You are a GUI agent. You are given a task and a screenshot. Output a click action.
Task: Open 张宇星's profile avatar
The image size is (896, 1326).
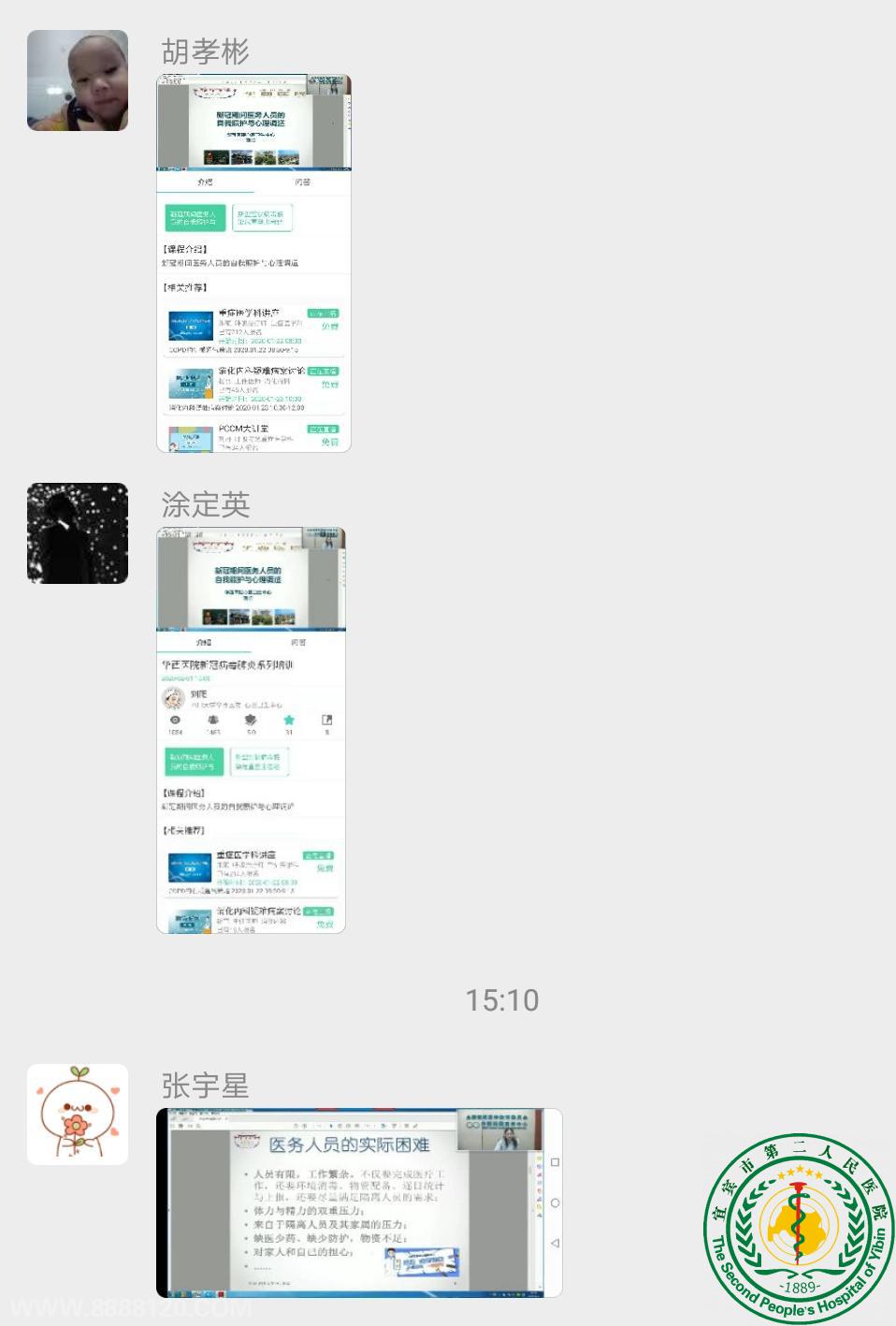point(78,1115)
